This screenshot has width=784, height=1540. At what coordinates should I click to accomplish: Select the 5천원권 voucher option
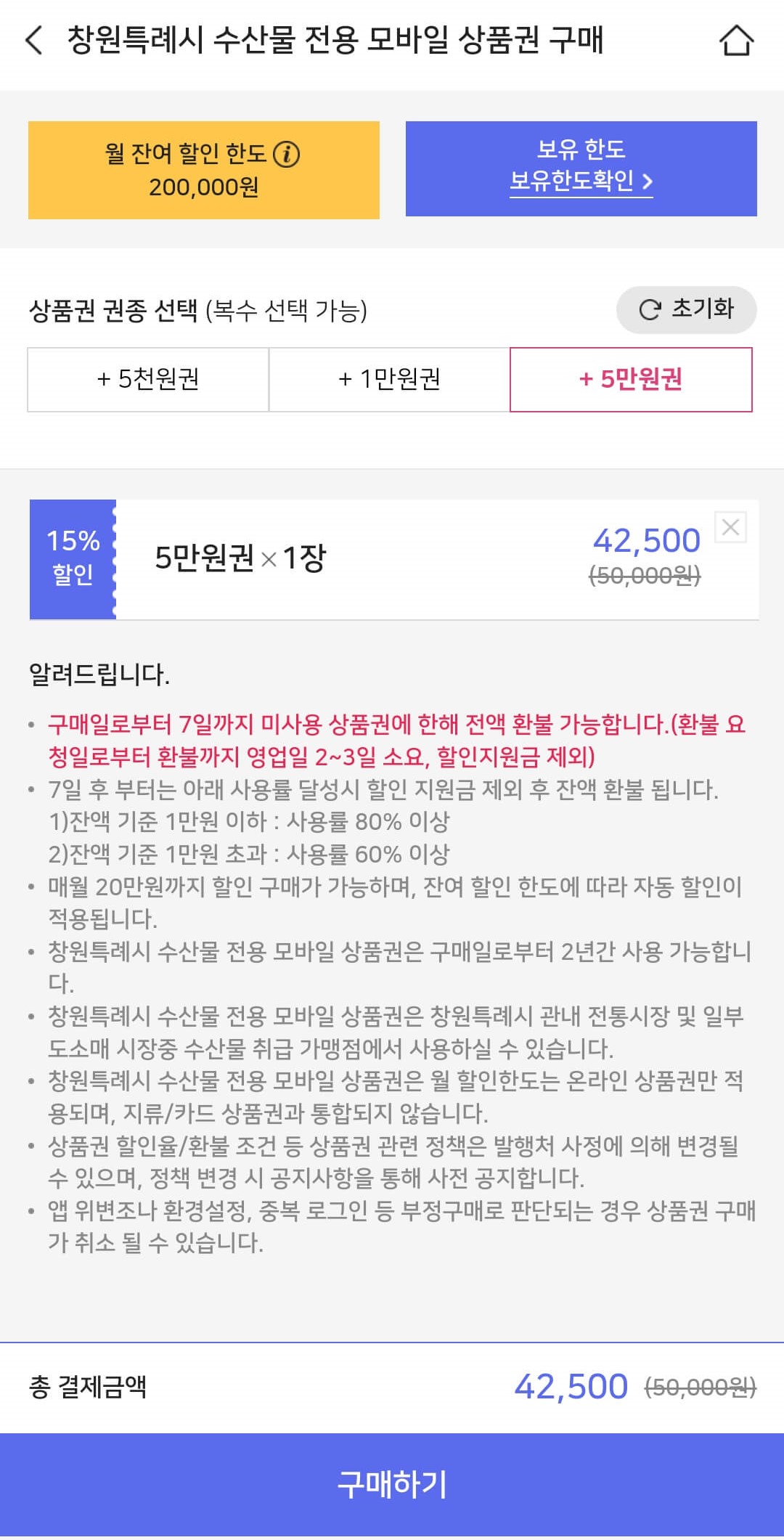click(x=147, y=379)
